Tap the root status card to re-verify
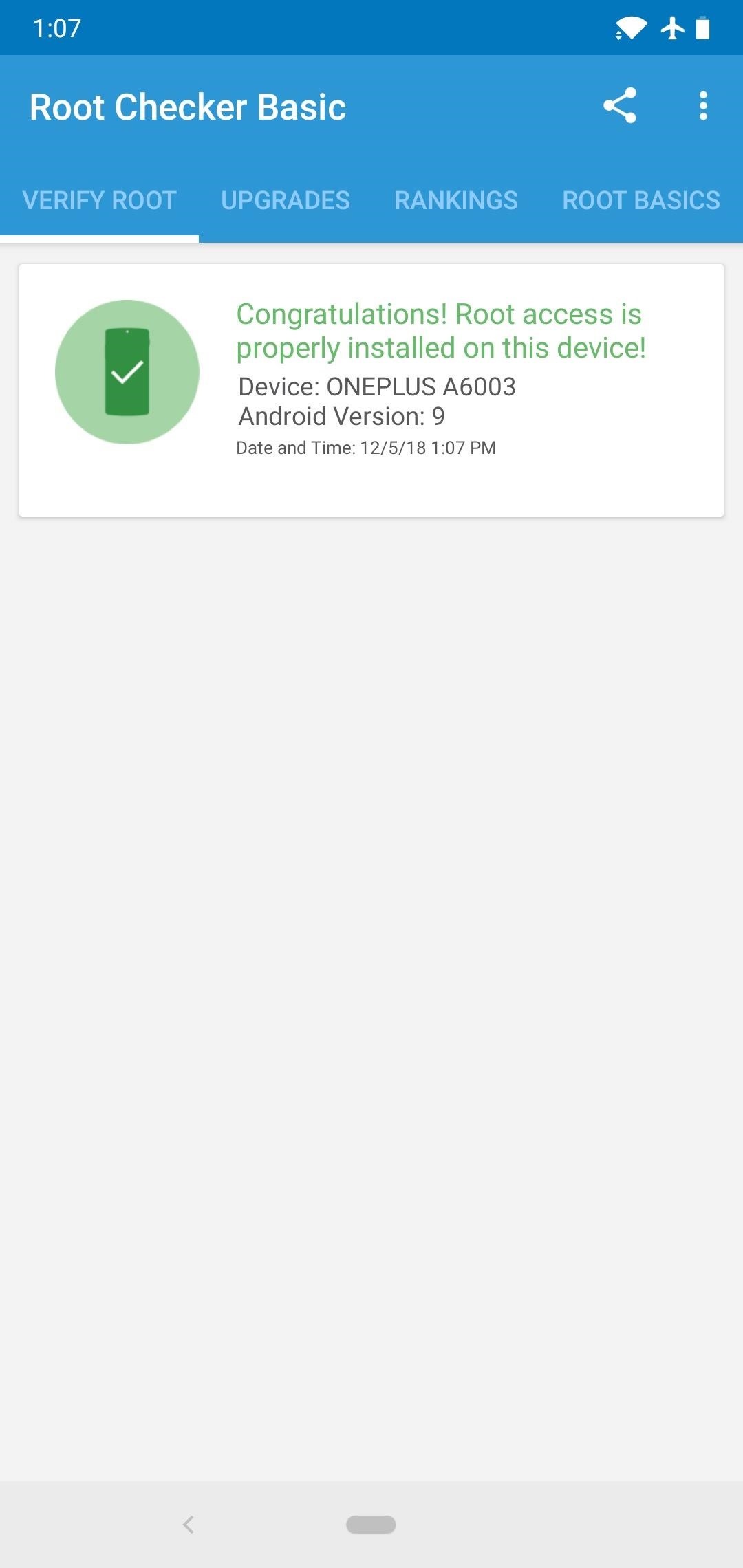Image resolution: width=743 pixels, height=1568 pixels. pyautogui.click(x=371, y=390)
